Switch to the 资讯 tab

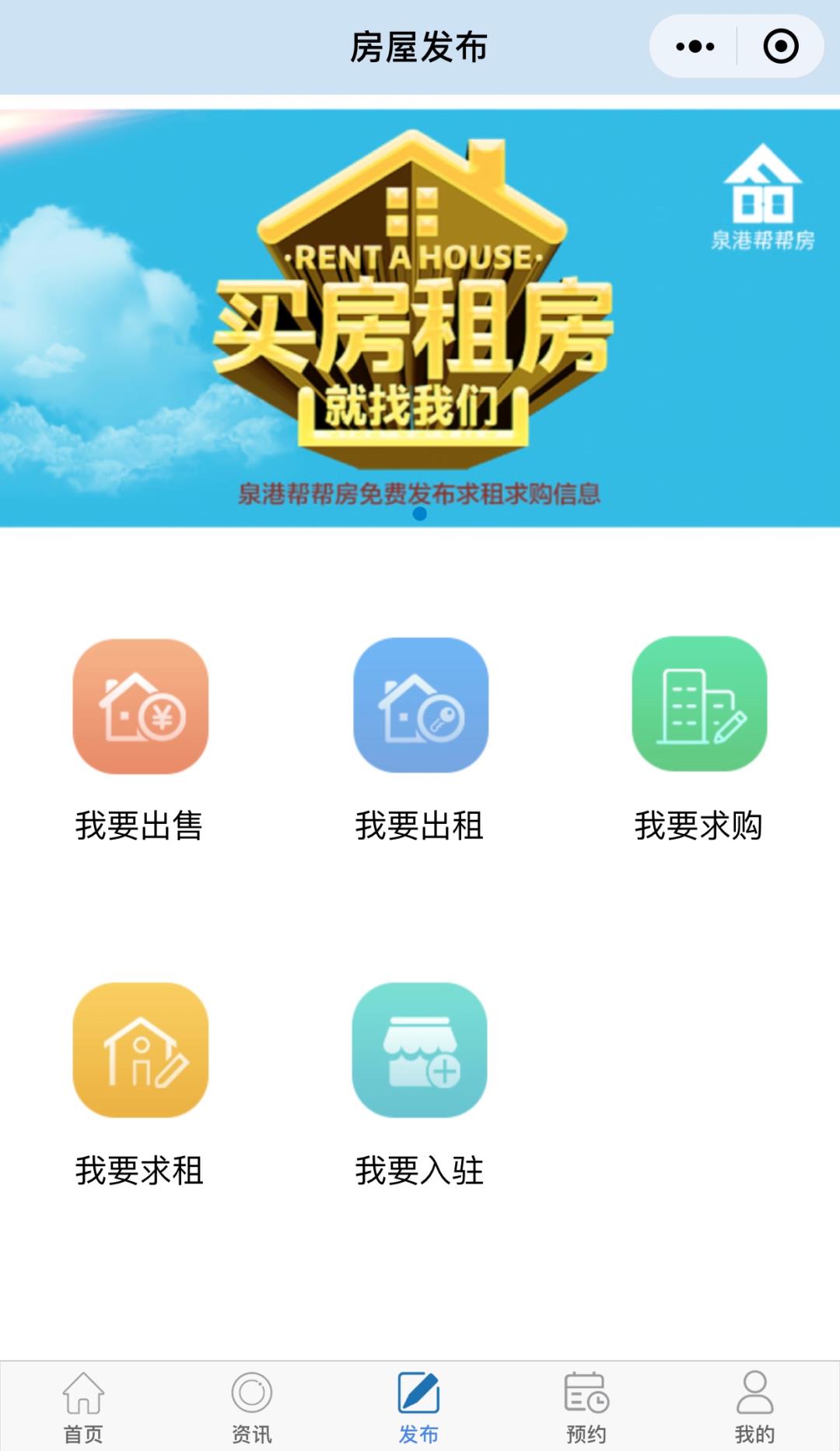pyautogui.click(x=252, y=1408)
